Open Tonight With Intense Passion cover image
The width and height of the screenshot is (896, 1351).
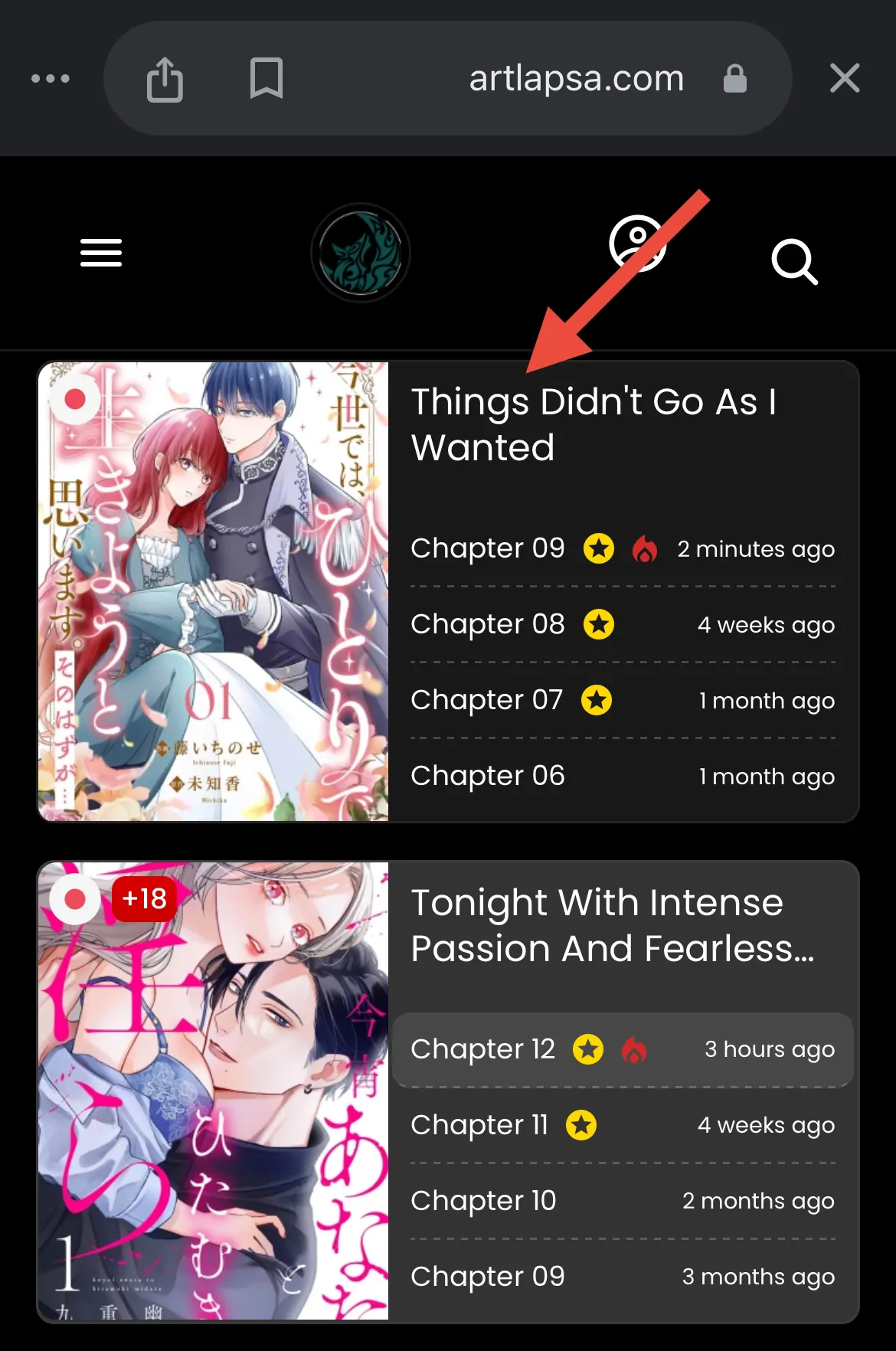214,1091
